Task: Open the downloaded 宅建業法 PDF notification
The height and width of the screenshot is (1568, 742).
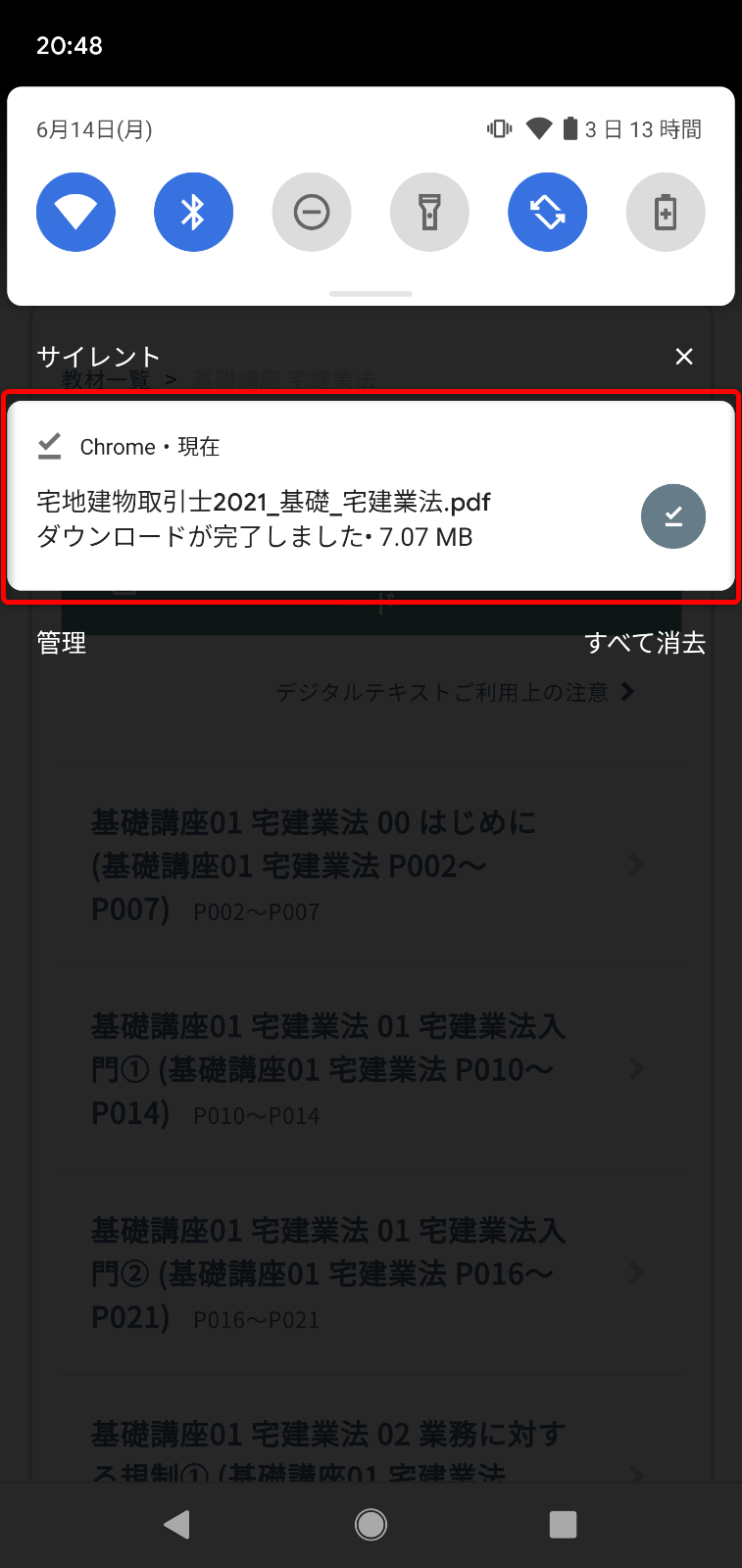Action: coord(371,496)
